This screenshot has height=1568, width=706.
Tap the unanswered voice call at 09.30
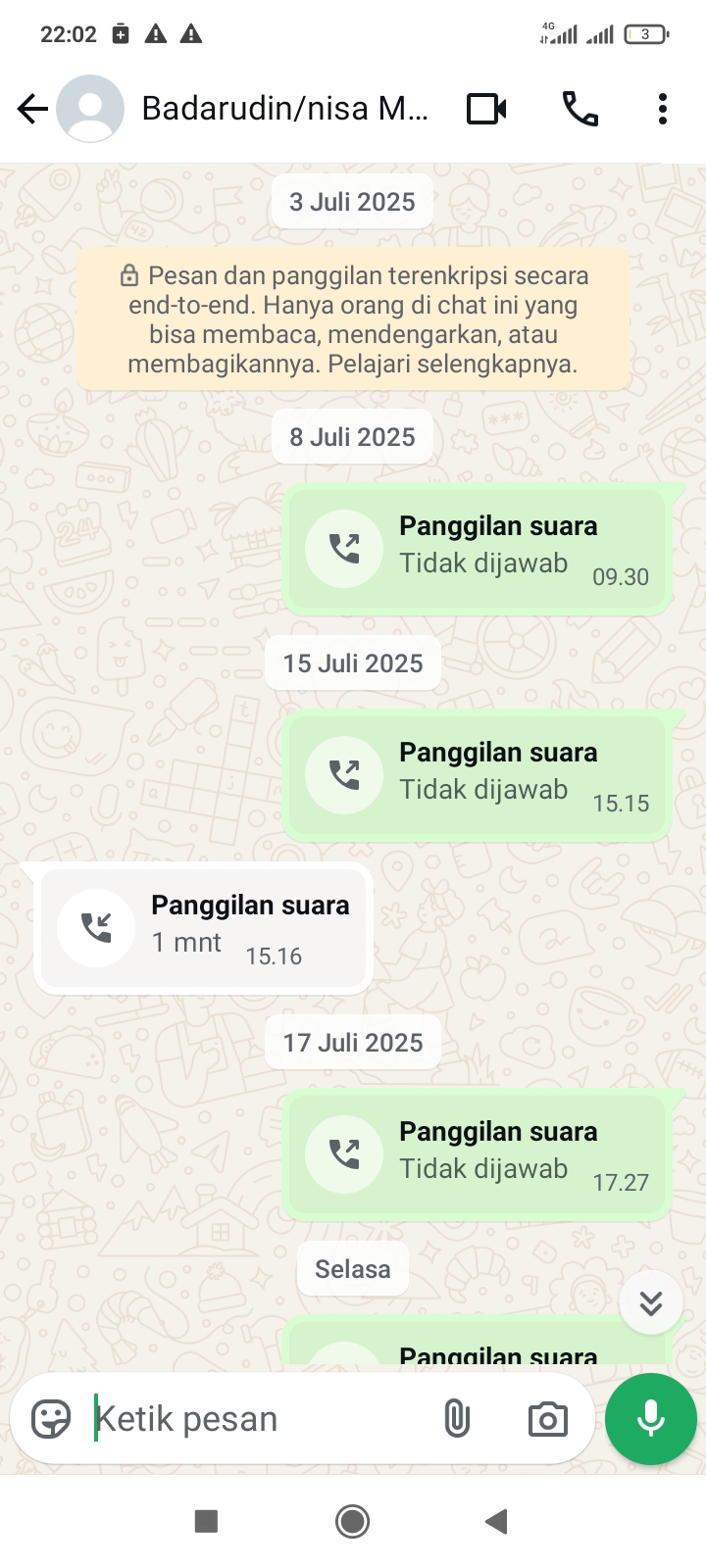[x=478, y=549]
